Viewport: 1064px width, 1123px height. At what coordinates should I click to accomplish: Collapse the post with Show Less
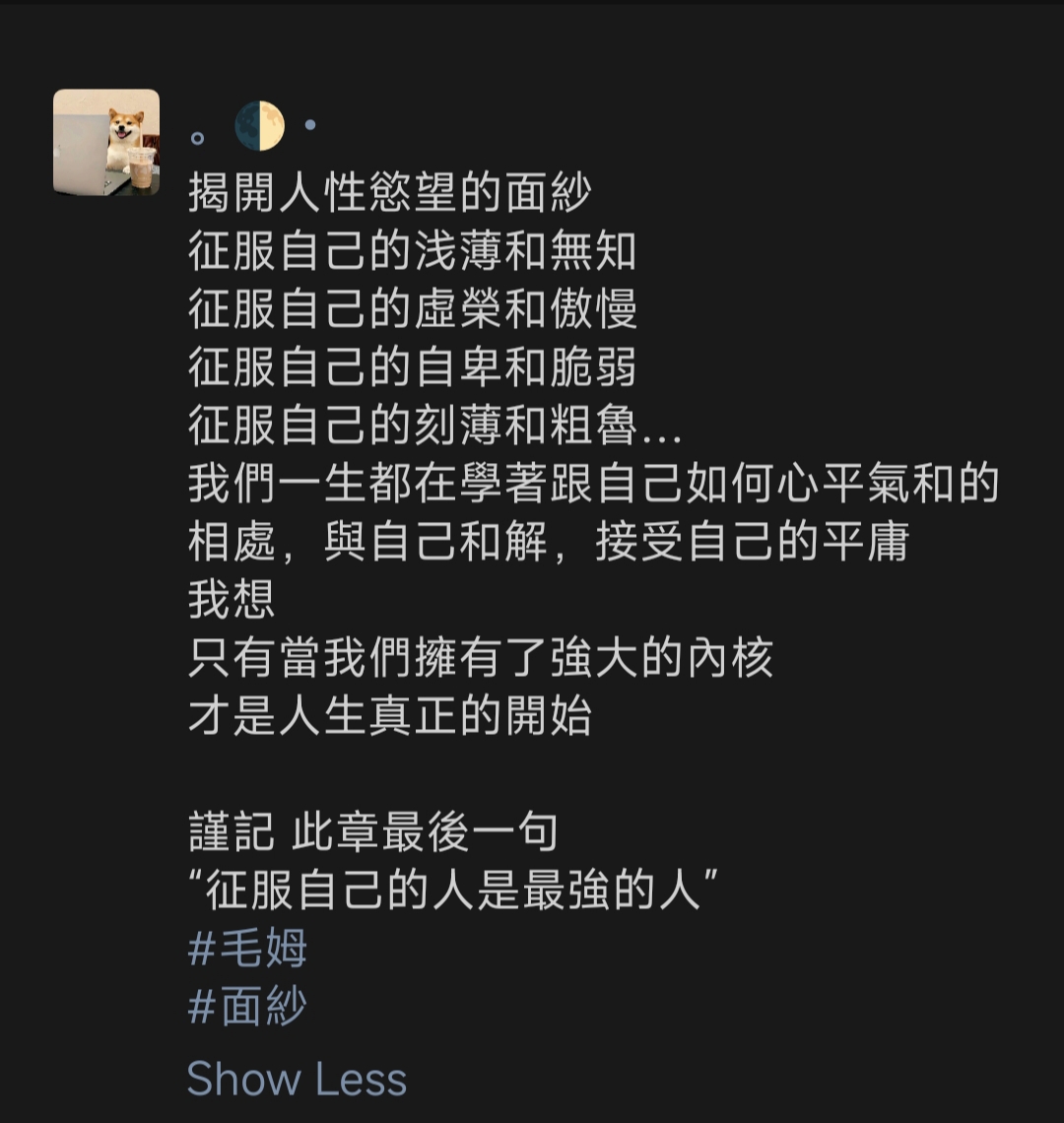tap(297, 1079)
